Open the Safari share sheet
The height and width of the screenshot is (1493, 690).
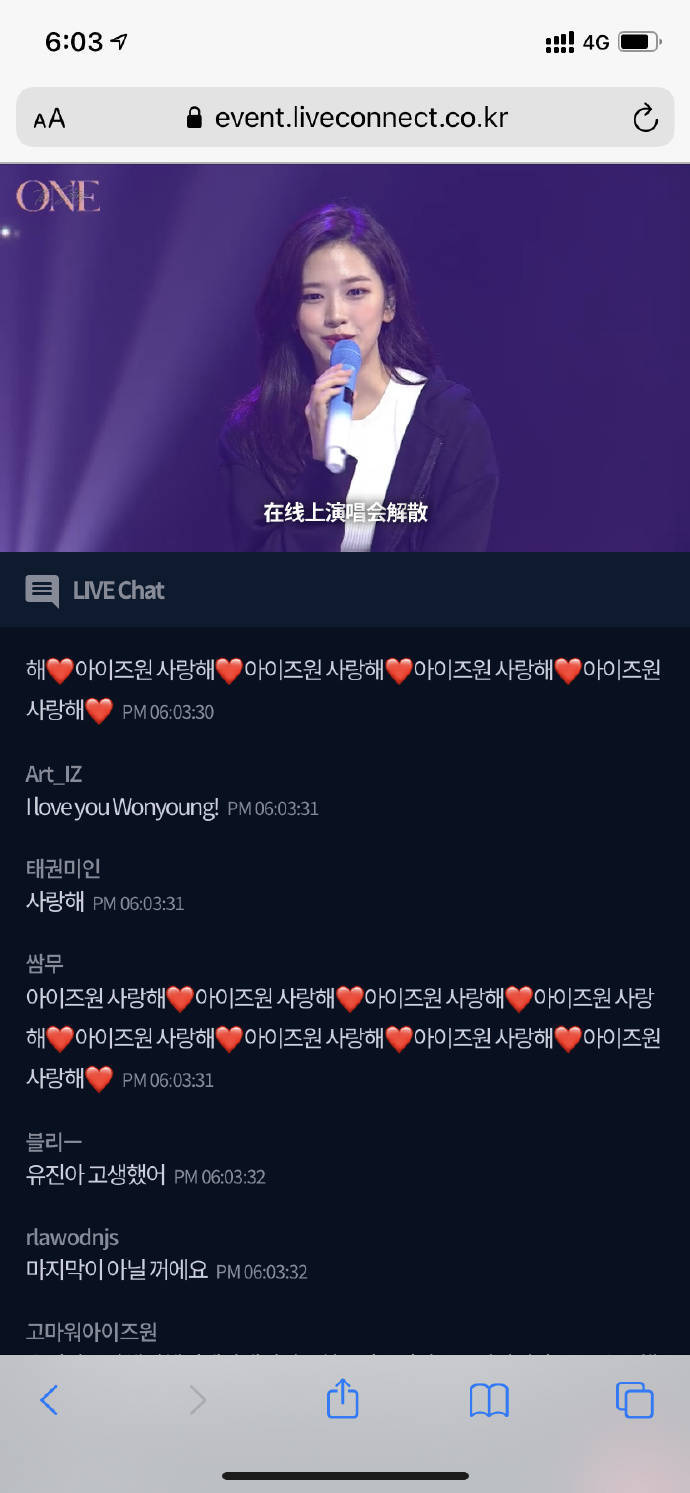342,1399
